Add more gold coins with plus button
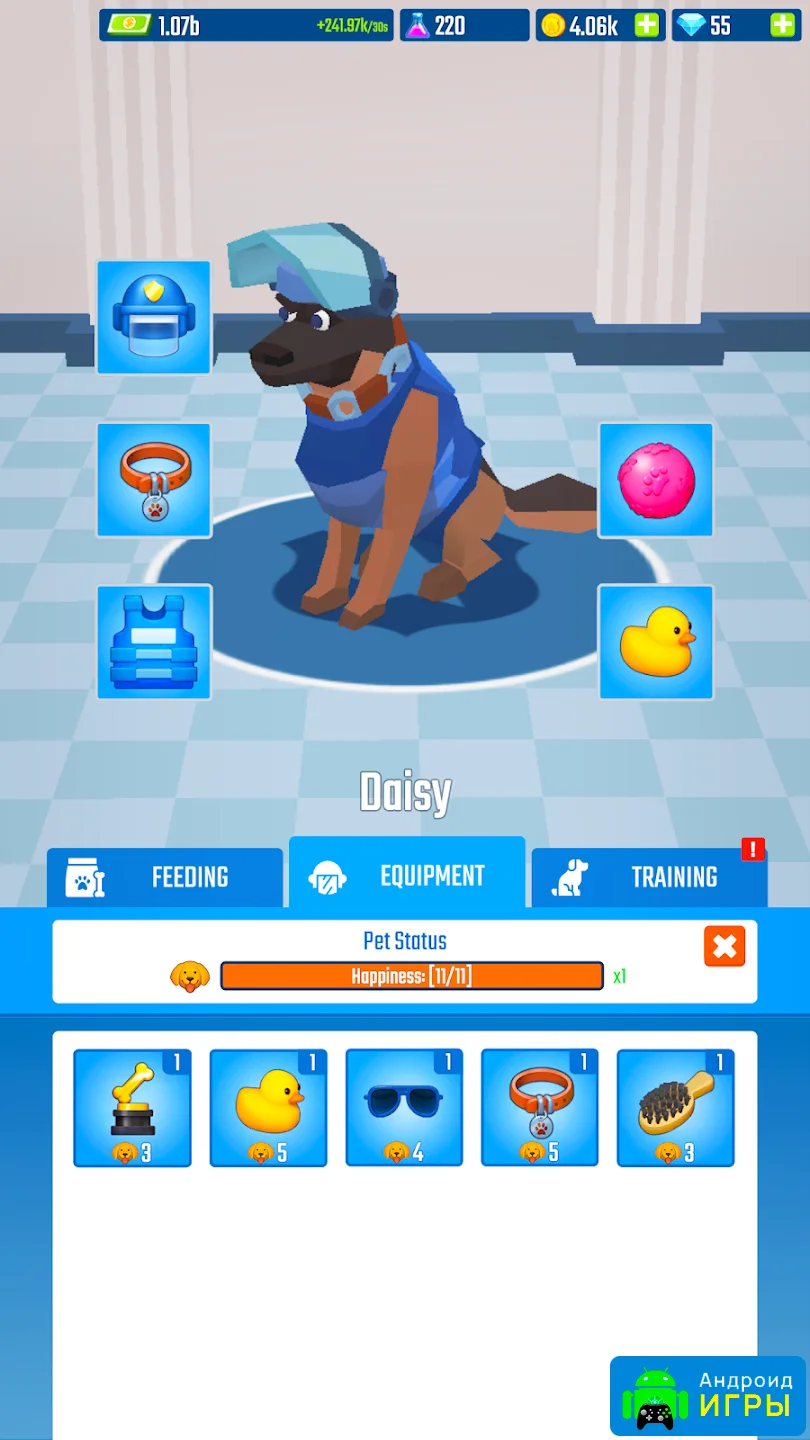Screen dimensions: 810x1440 pyautogui.click(x=647, y=25)
